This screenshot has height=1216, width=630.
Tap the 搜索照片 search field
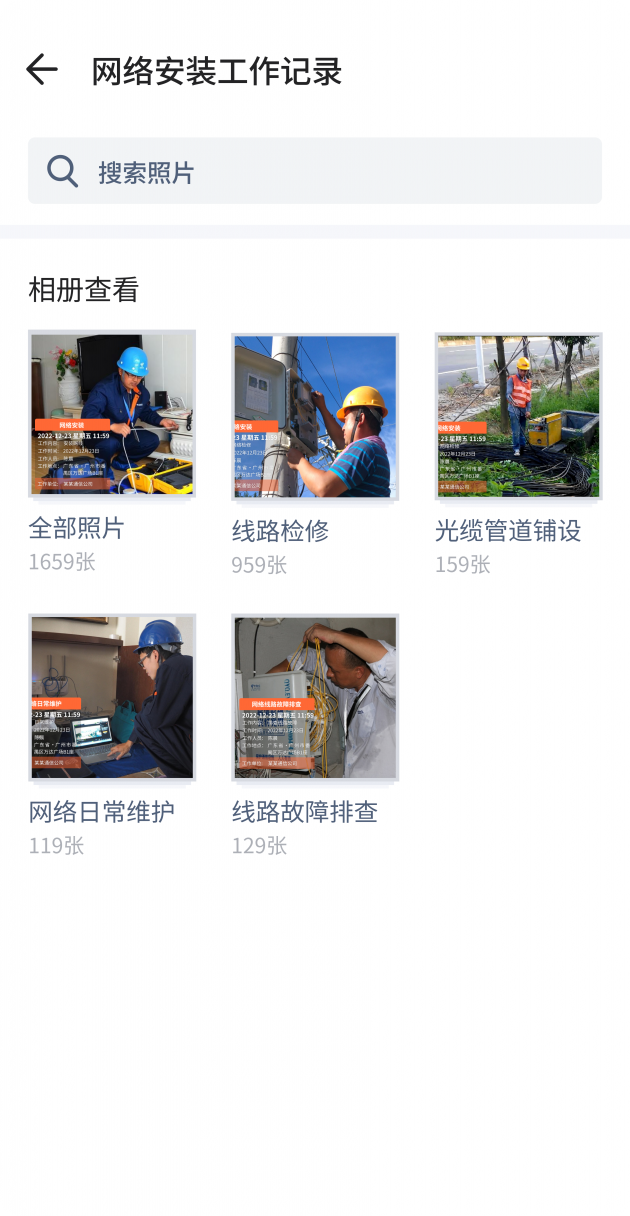315,171
